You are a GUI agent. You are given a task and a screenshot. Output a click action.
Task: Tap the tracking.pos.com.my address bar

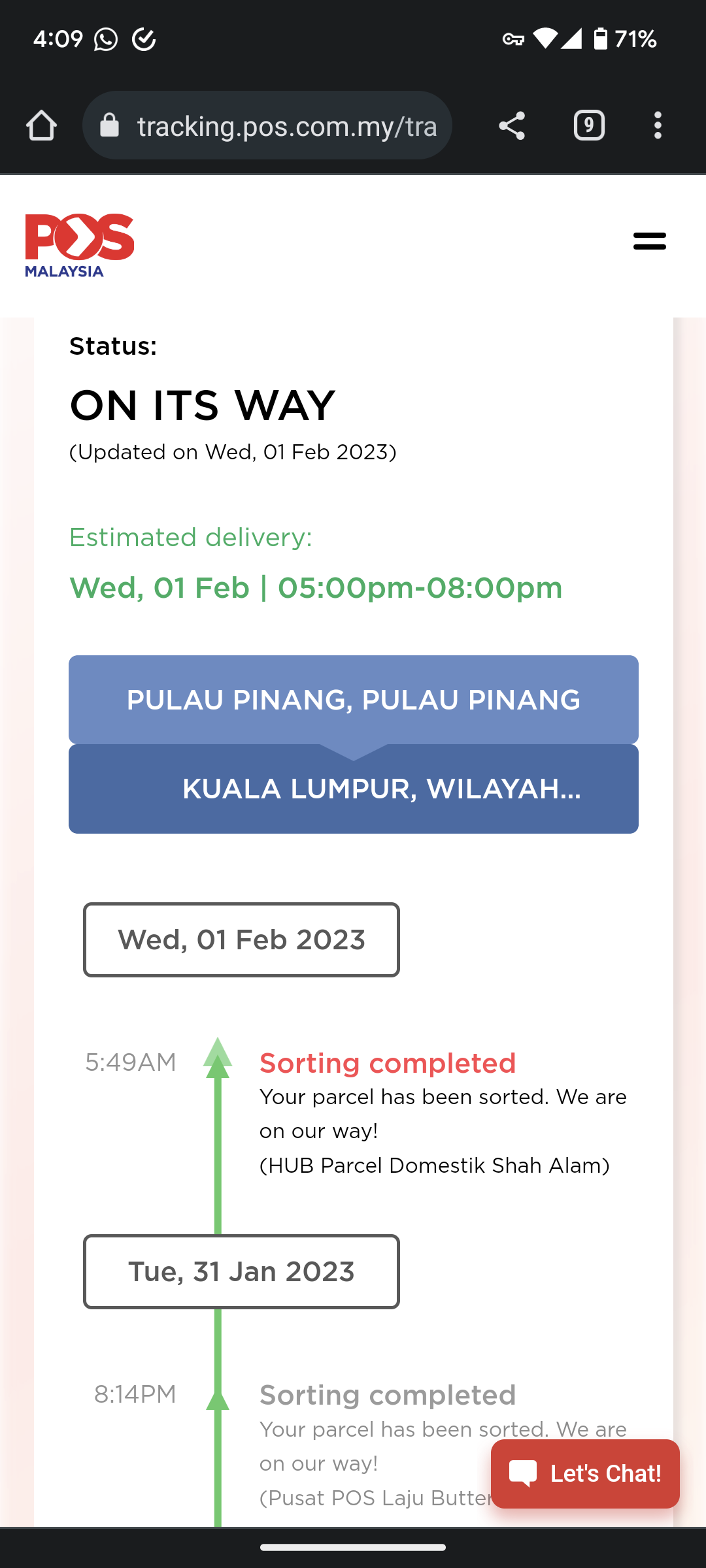tap(267, 125)
